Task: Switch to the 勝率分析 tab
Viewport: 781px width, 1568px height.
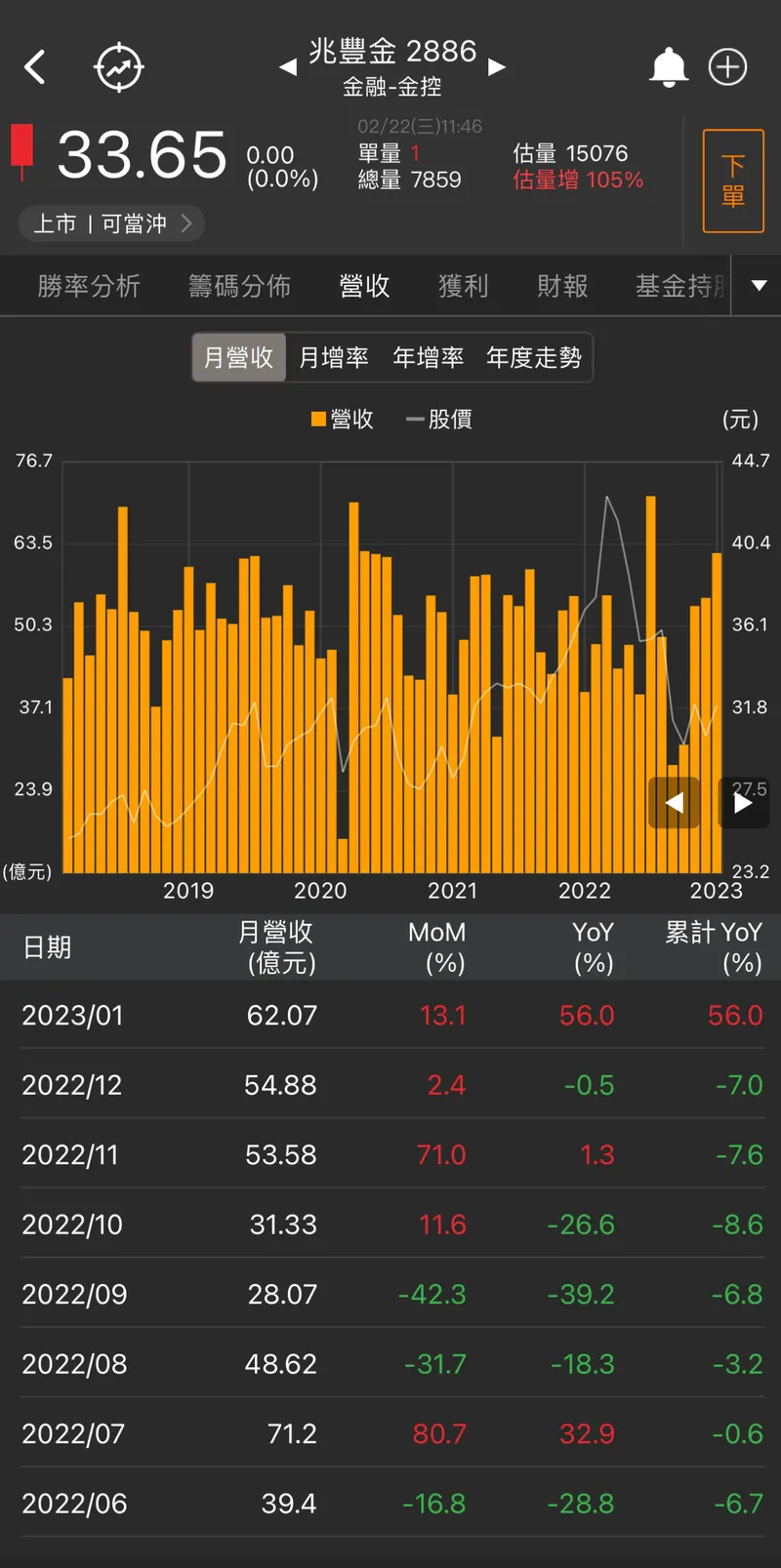Action: pos(89,286)
